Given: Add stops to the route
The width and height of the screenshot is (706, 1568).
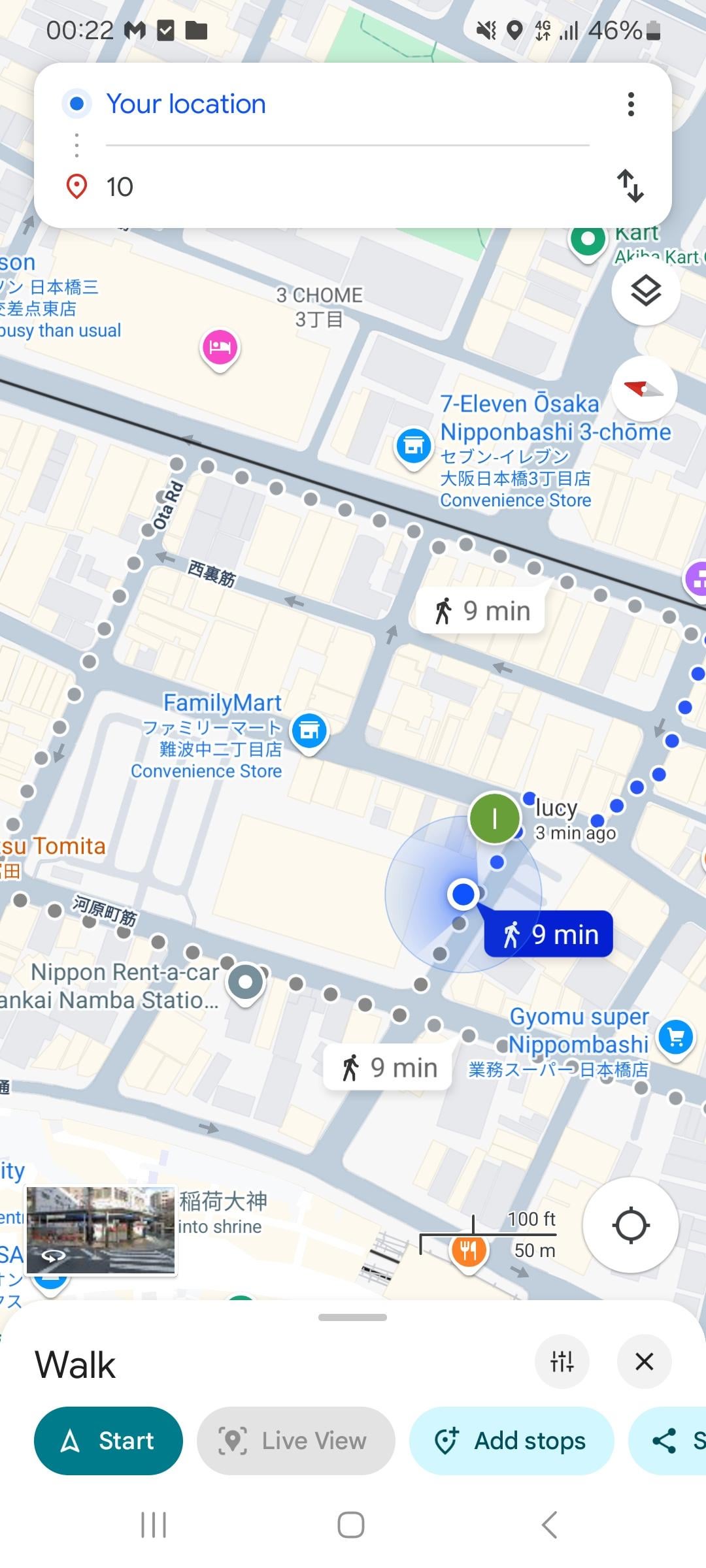Looking at the screenshot, I should (511, 1440).
